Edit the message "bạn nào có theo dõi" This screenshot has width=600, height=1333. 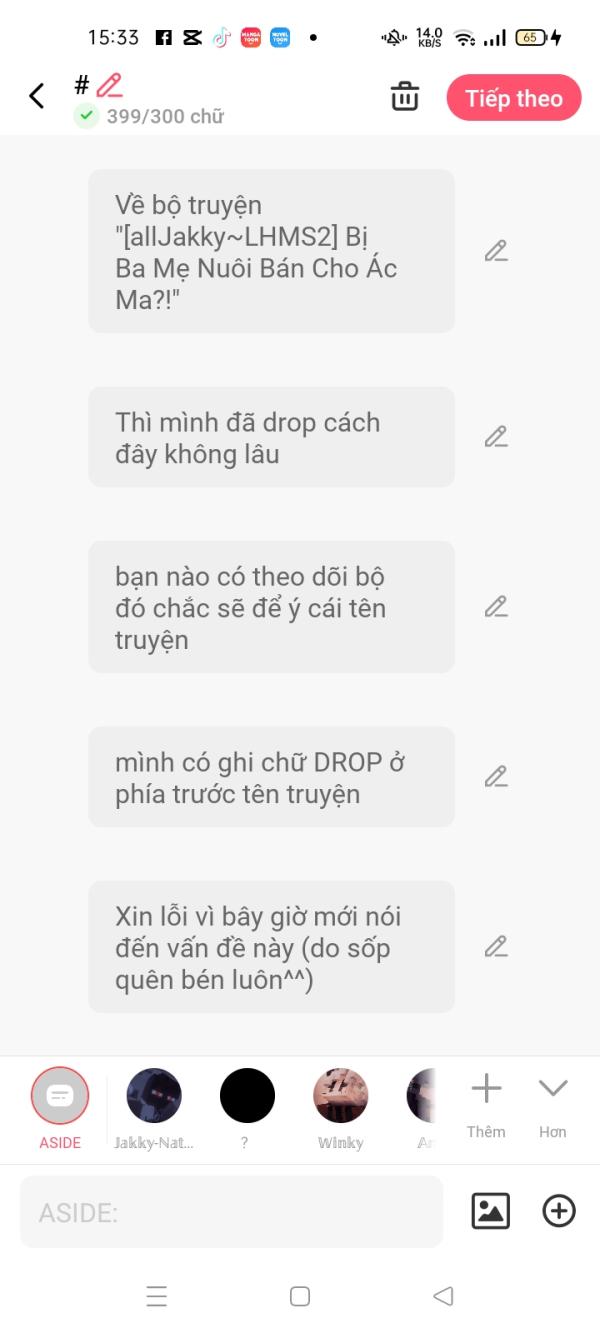tap(496, 607)
